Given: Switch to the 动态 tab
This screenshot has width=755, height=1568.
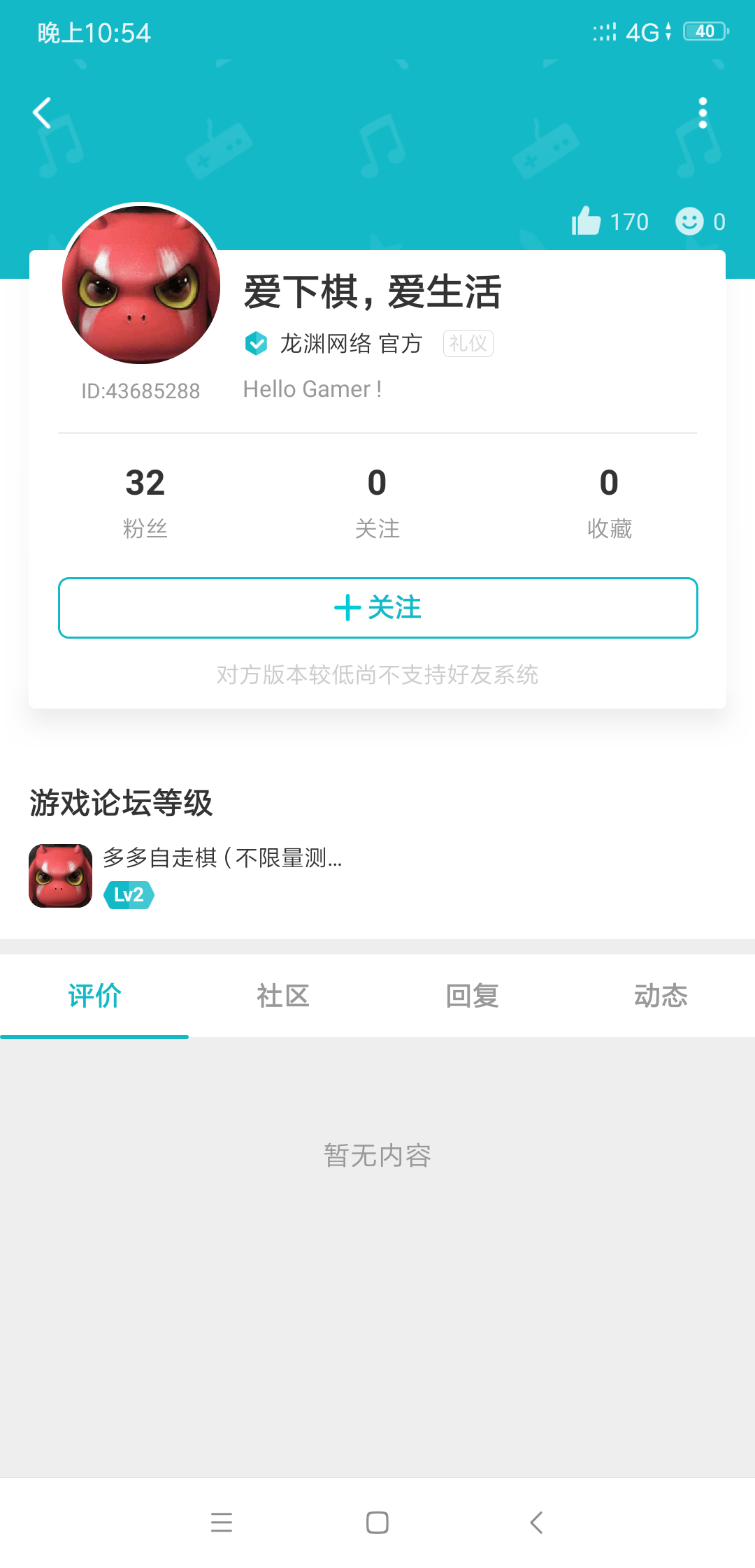Looking at the screenshot, I should (x=661, y=996).
